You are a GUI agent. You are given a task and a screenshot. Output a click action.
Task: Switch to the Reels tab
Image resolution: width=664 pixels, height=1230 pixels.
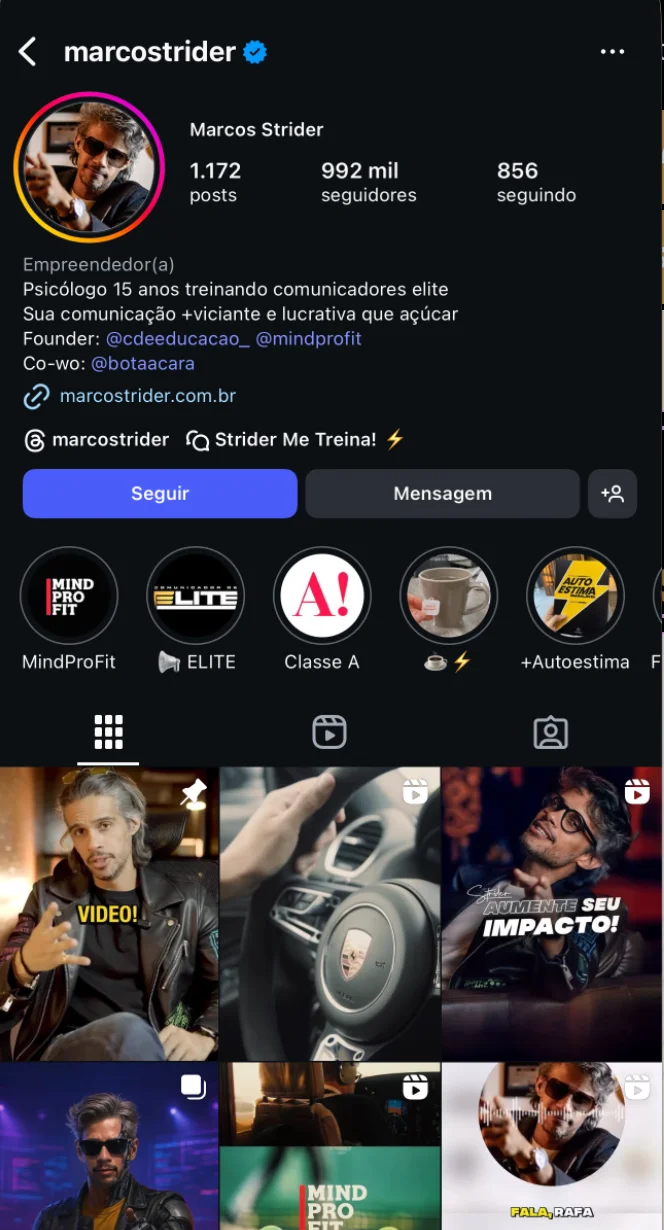(329, 732)
